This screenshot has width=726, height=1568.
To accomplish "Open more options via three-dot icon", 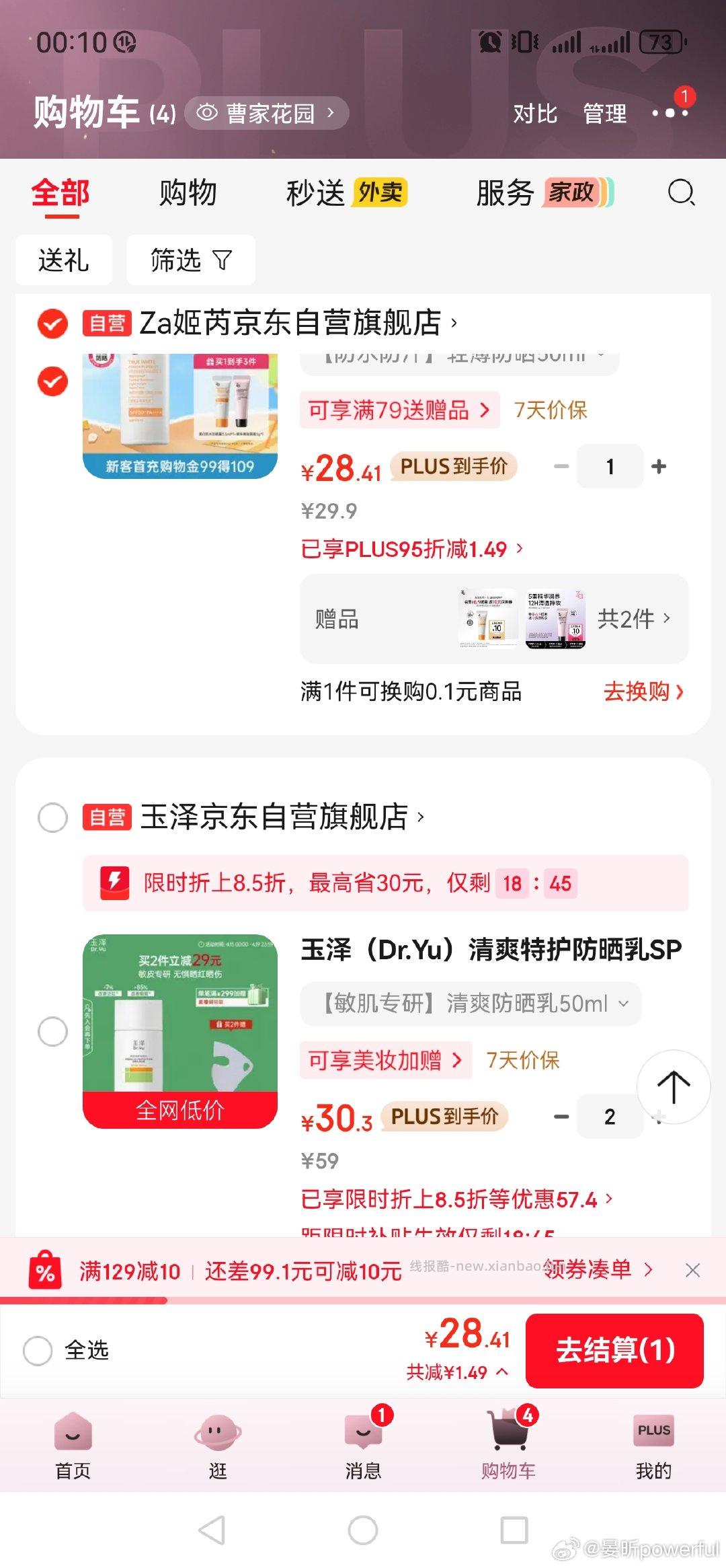I will coord(672,113).
